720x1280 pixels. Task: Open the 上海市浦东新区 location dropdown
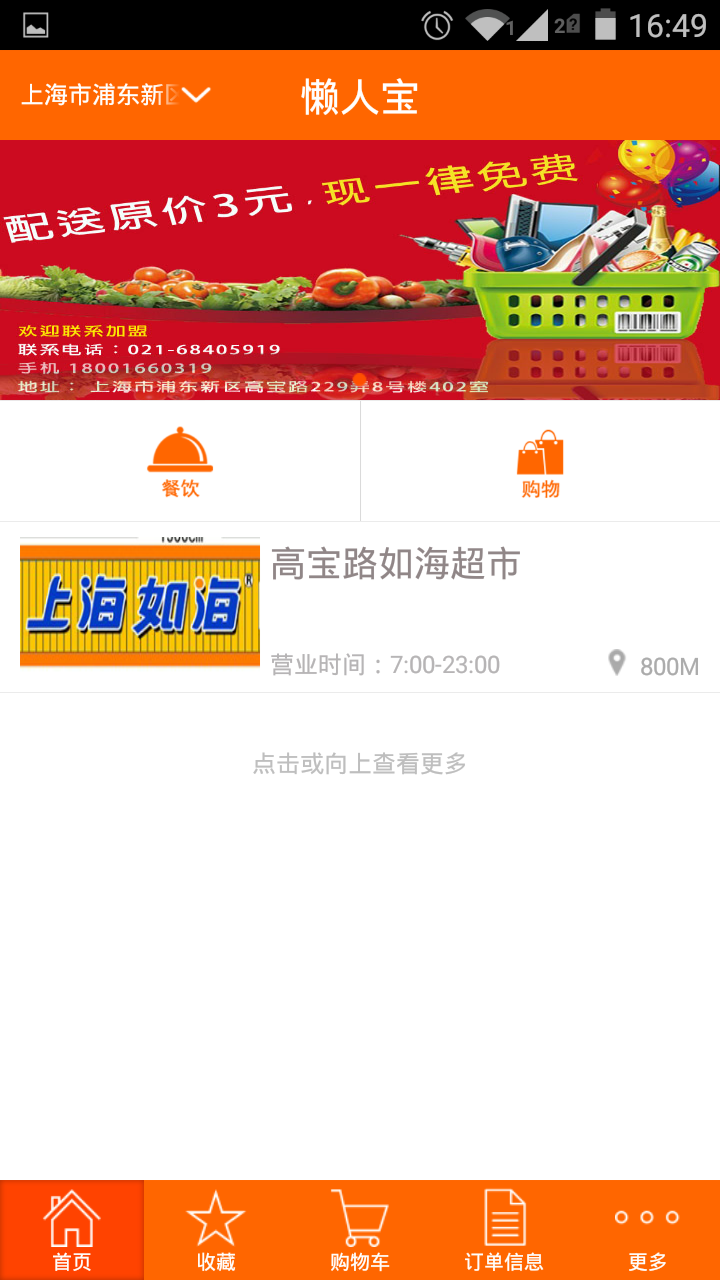point(116,95)
